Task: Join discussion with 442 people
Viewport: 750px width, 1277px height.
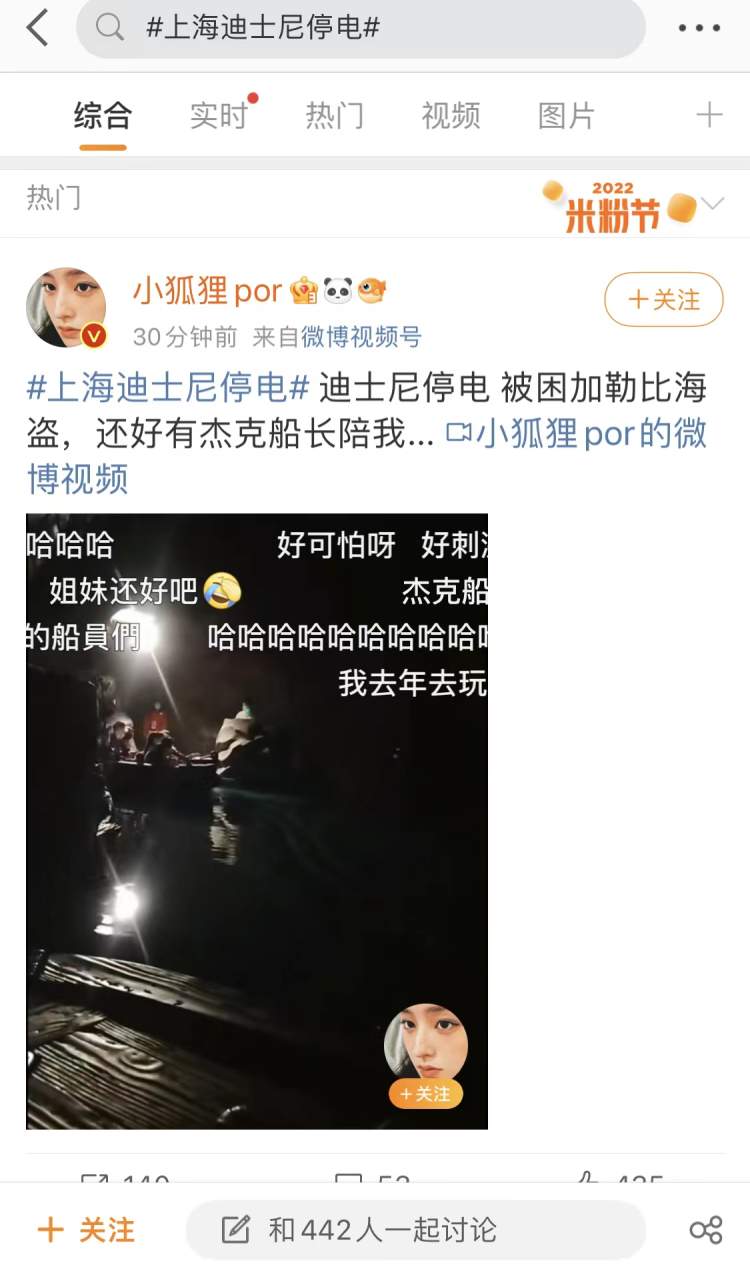Action: click(416, 1230)
